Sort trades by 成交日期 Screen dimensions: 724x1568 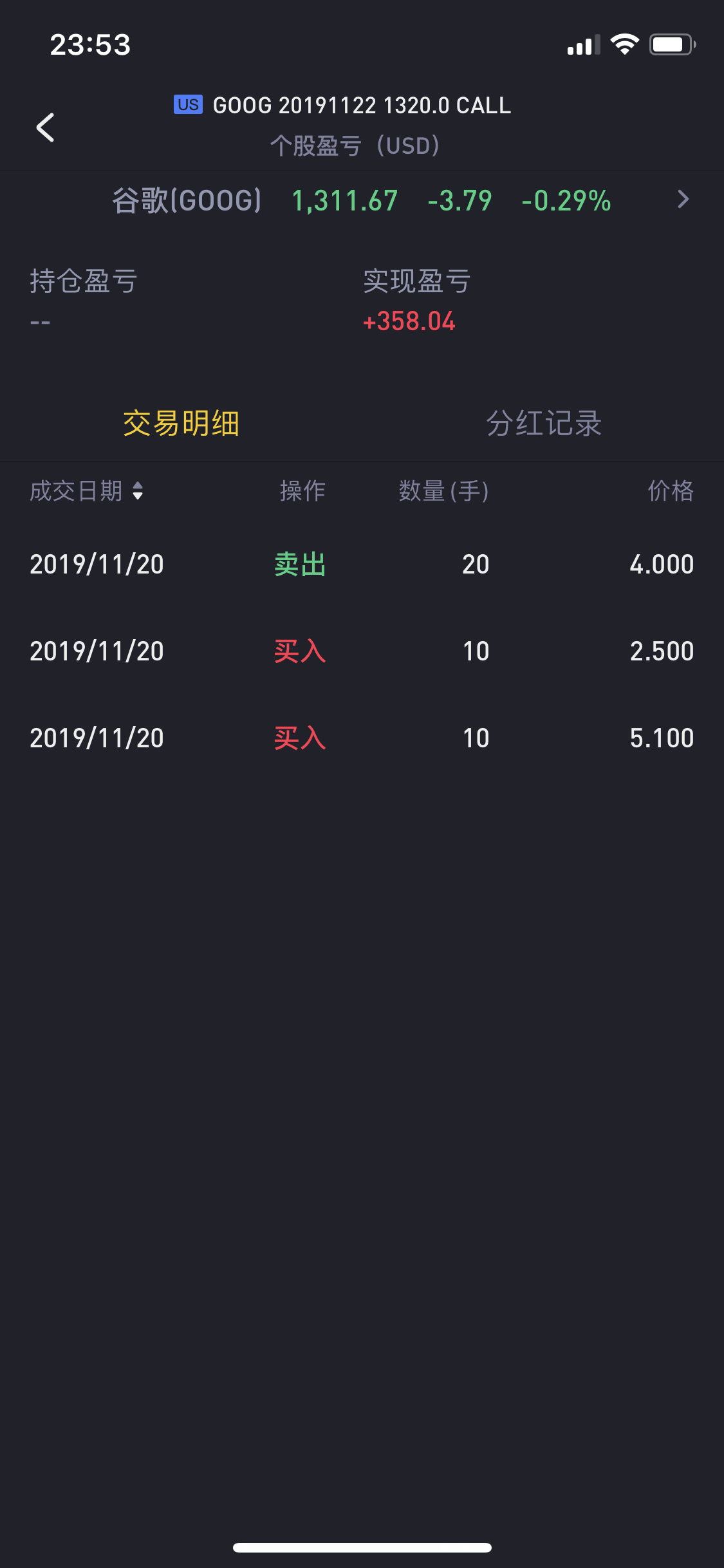point(87,491)
